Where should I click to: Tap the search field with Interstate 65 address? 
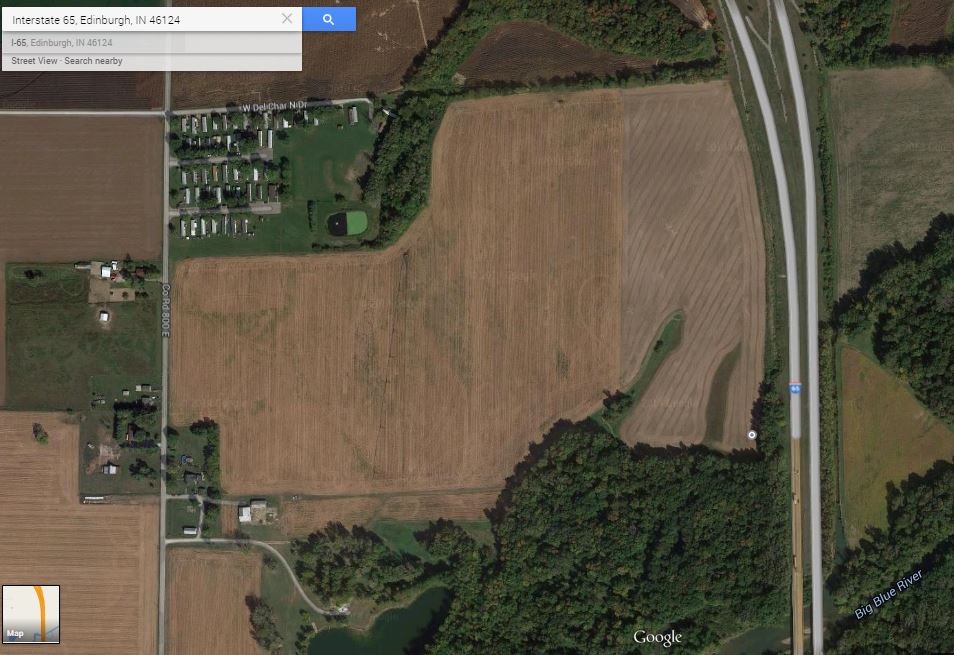140,19
